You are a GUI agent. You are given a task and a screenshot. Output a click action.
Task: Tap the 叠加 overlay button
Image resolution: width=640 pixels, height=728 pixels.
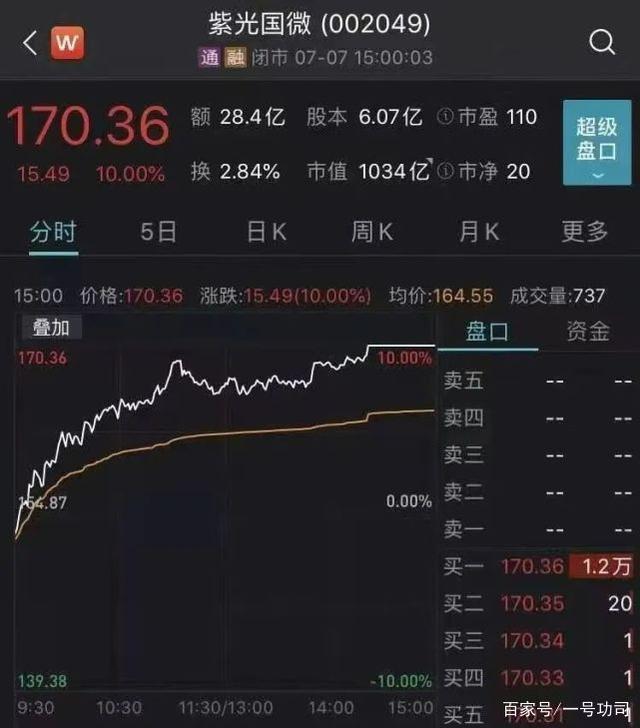click(x=50, y=328)
